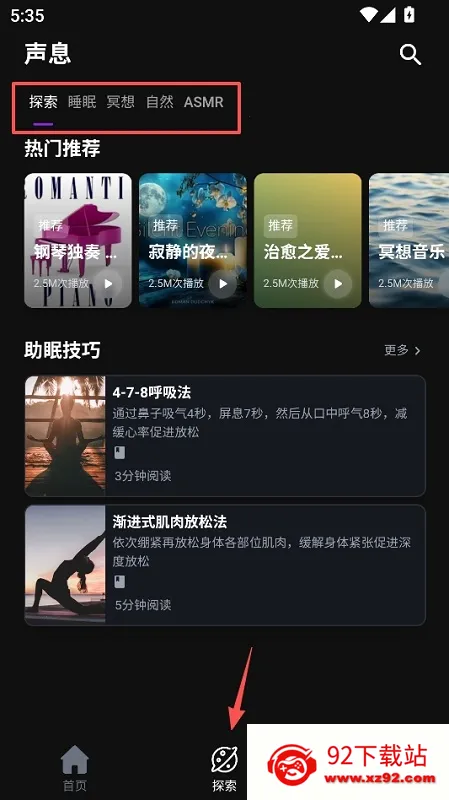Go to the 首页 bottom tab
This screenshot has width=449, height=800.
pos(74,768)
